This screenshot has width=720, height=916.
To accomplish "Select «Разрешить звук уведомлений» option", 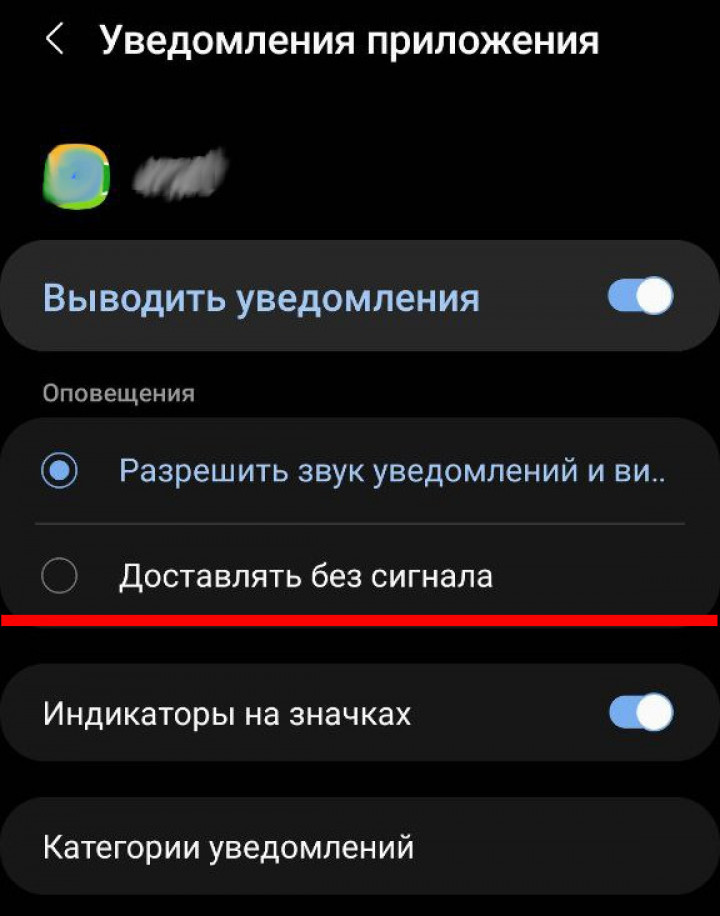I will (60, 471).
